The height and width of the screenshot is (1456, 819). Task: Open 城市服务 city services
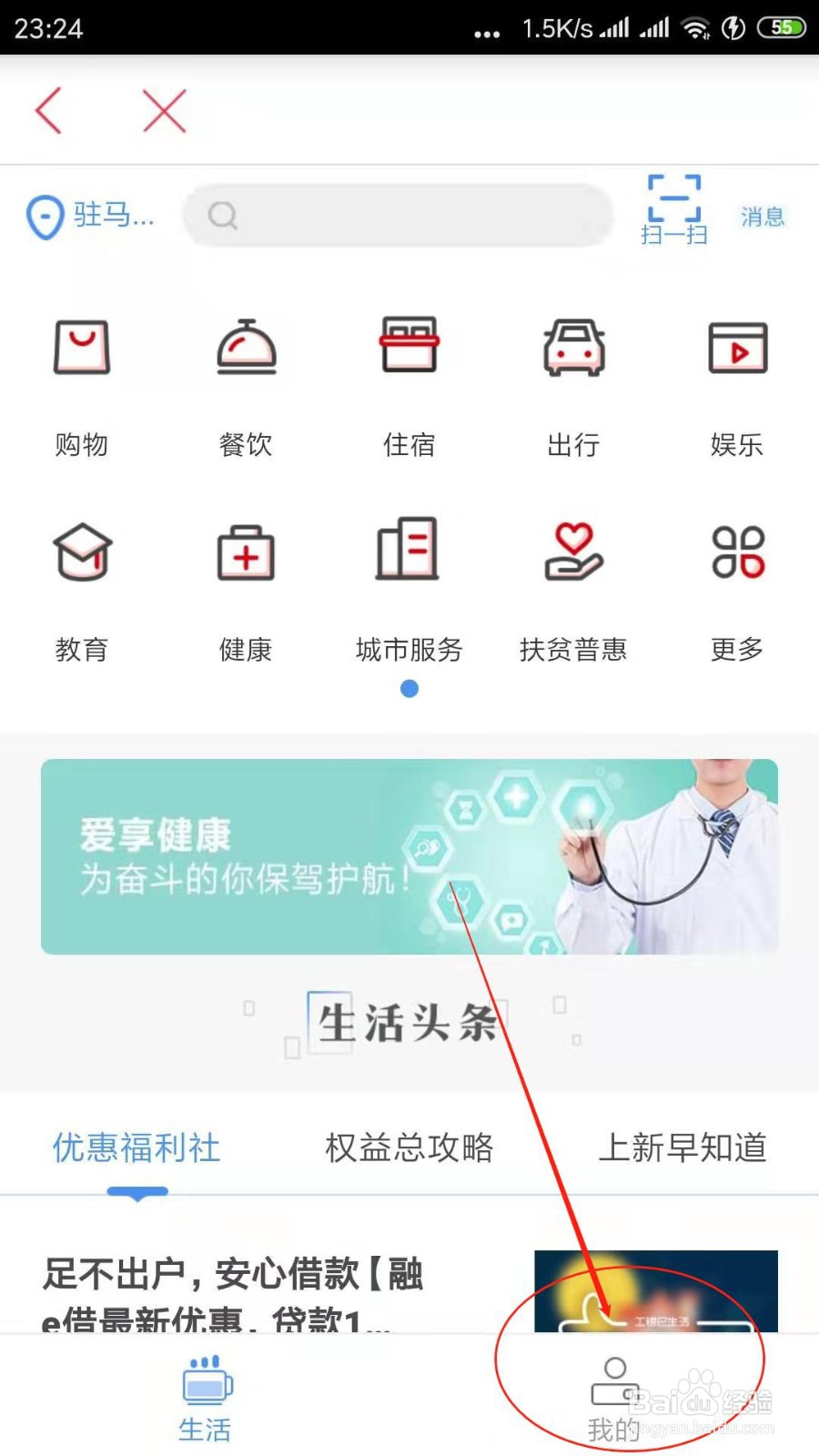coord(409,587)
